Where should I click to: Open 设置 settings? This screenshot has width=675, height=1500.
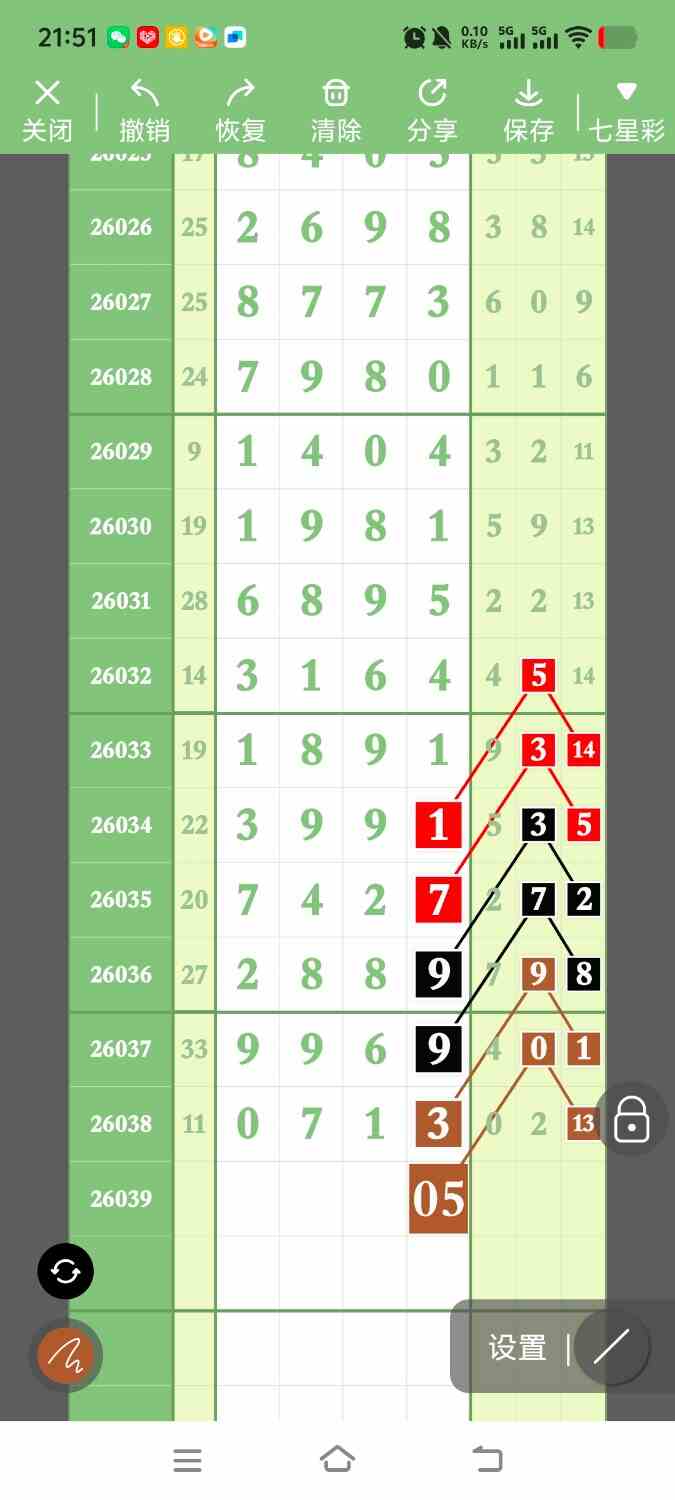click(x=517, y=1348)
